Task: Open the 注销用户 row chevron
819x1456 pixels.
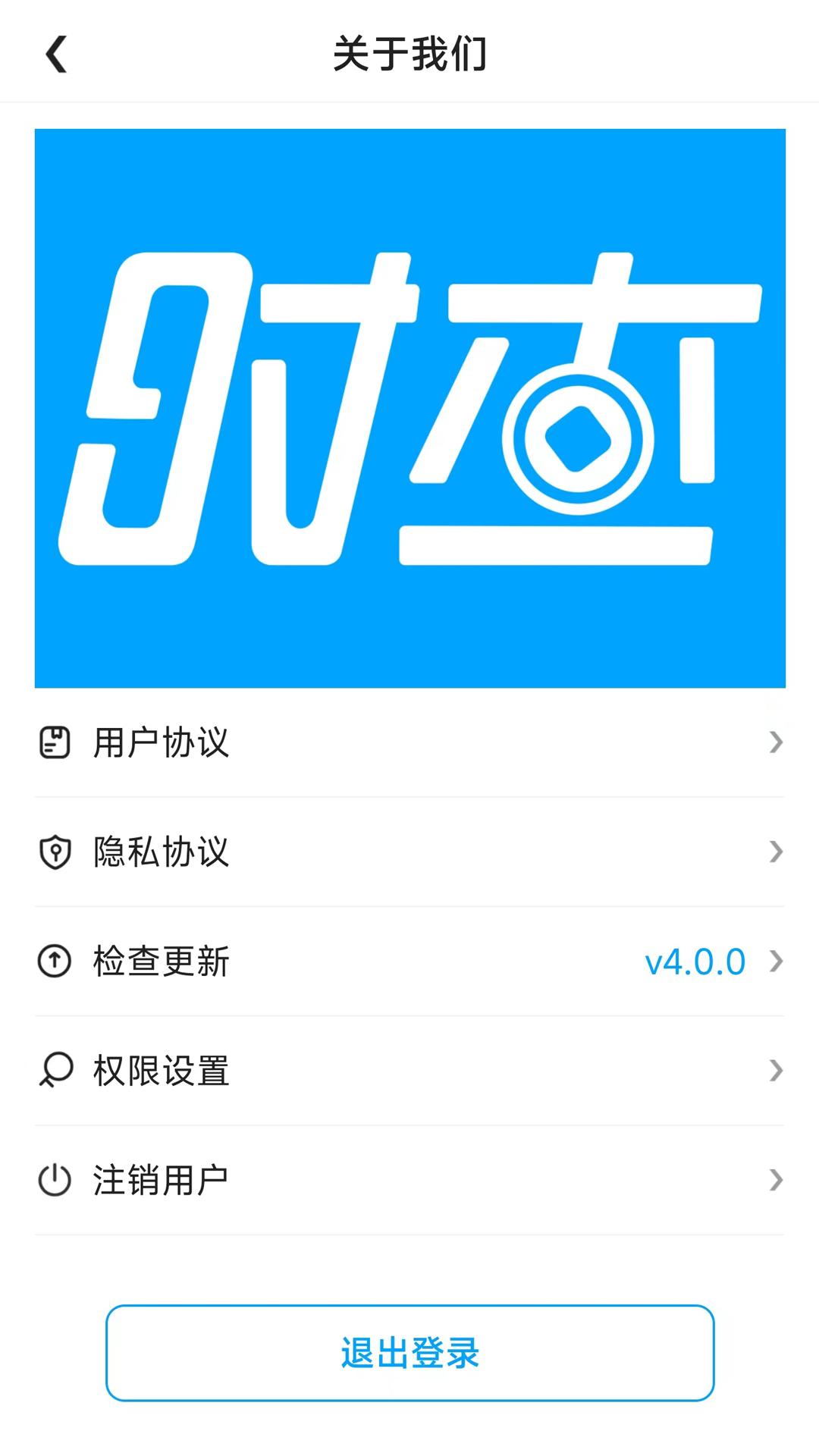Action: click(x=776, y=1178)
